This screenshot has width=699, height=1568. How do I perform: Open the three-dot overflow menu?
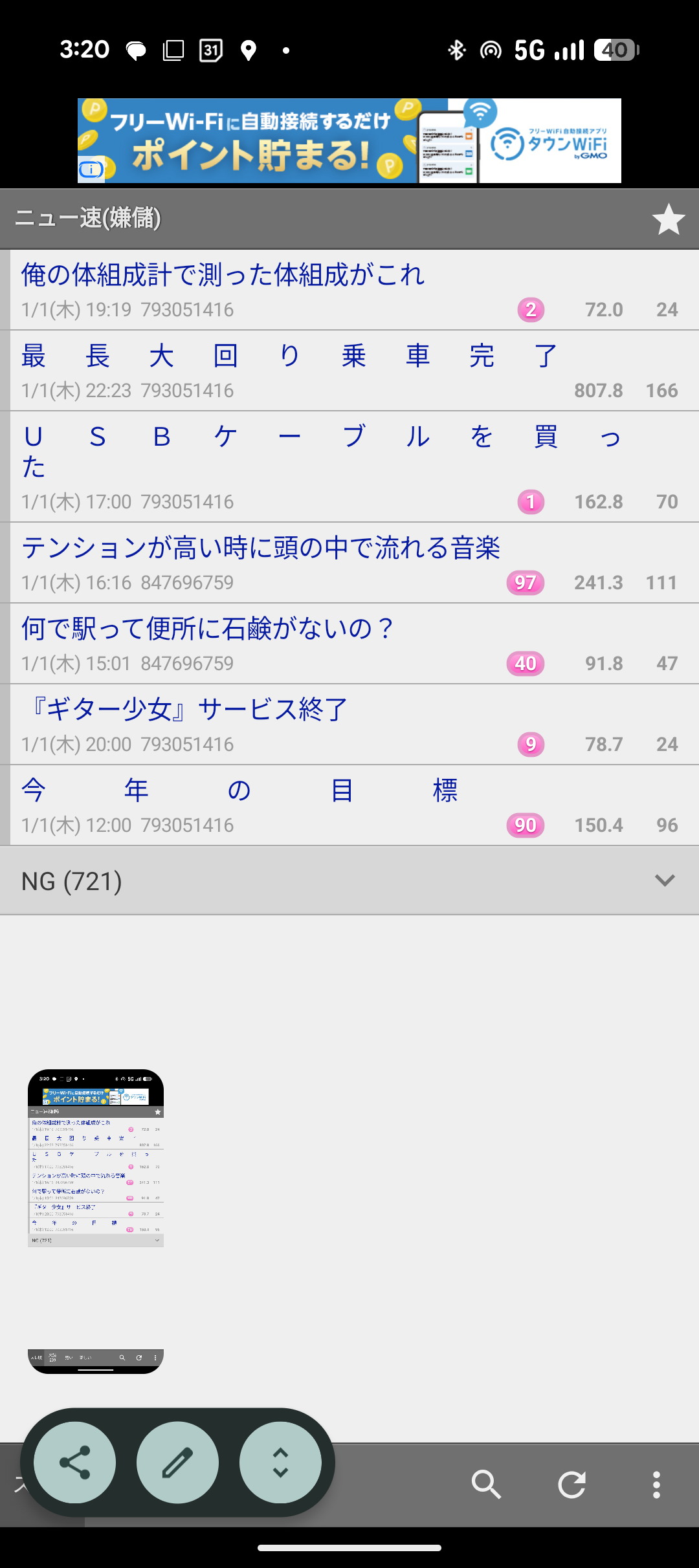(656, 1485)
